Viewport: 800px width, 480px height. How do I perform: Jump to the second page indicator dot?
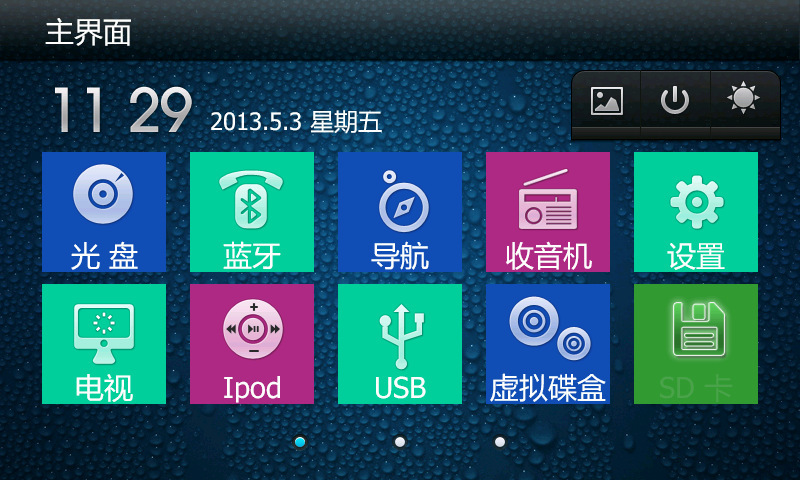(400, 441)
